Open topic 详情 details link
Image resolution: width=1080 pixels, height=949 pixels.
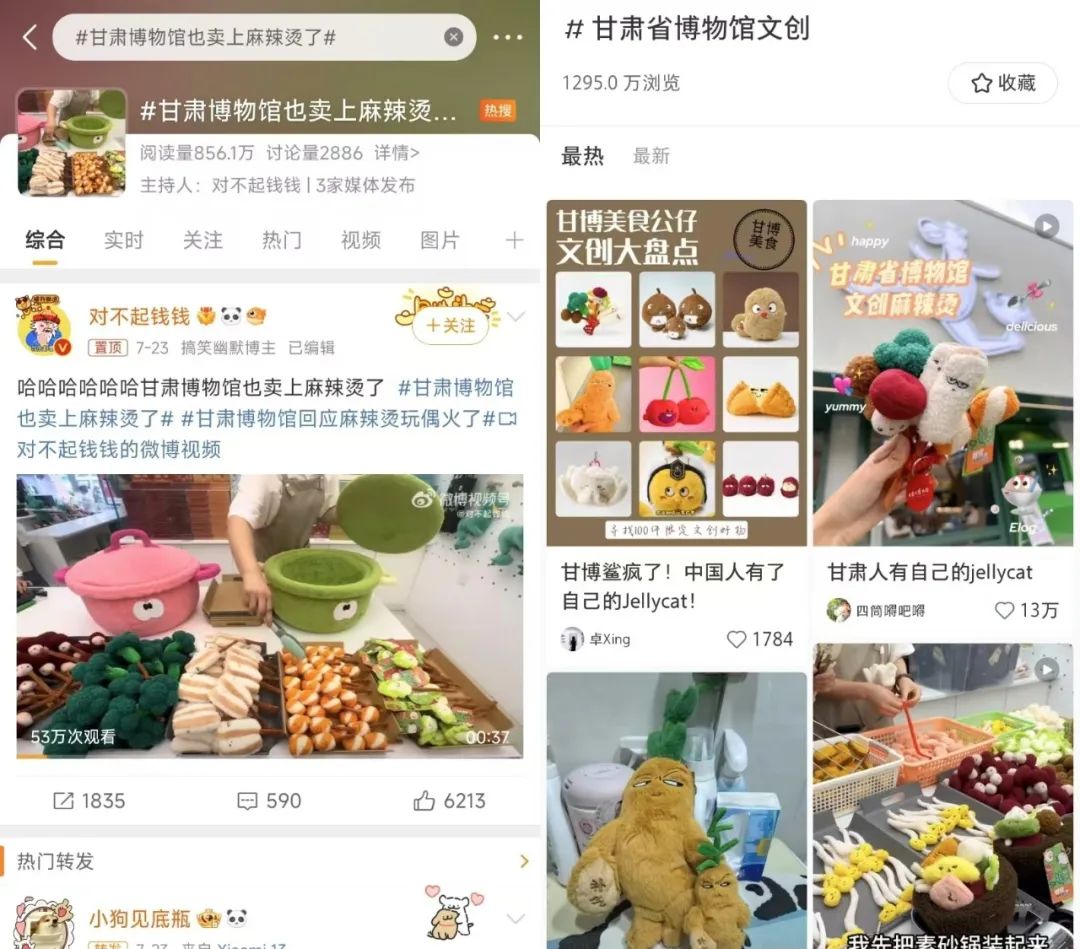tap(396, 153)
